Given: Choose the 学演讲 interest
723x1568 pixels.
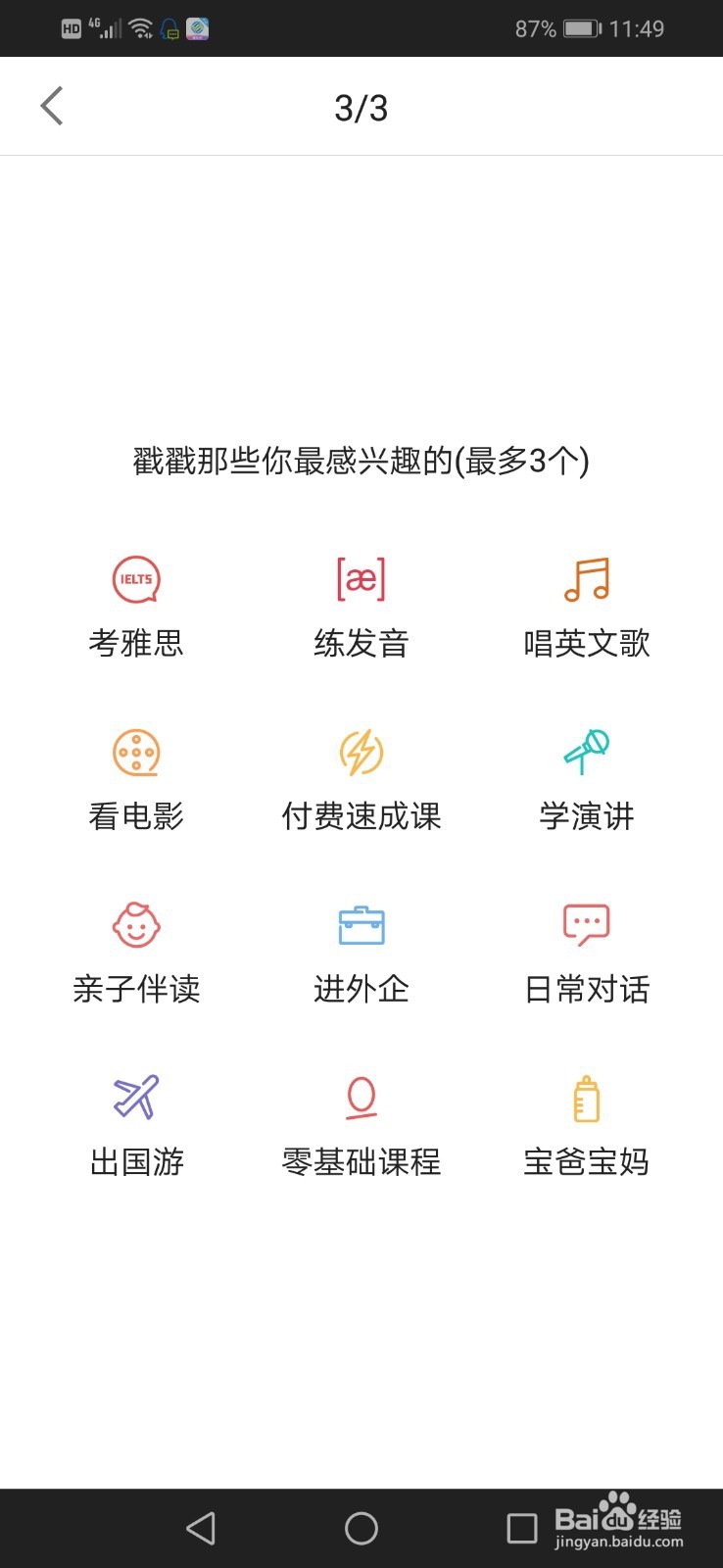Looking at the screenshot, I should pyautogui.click(x=586, y=778).
